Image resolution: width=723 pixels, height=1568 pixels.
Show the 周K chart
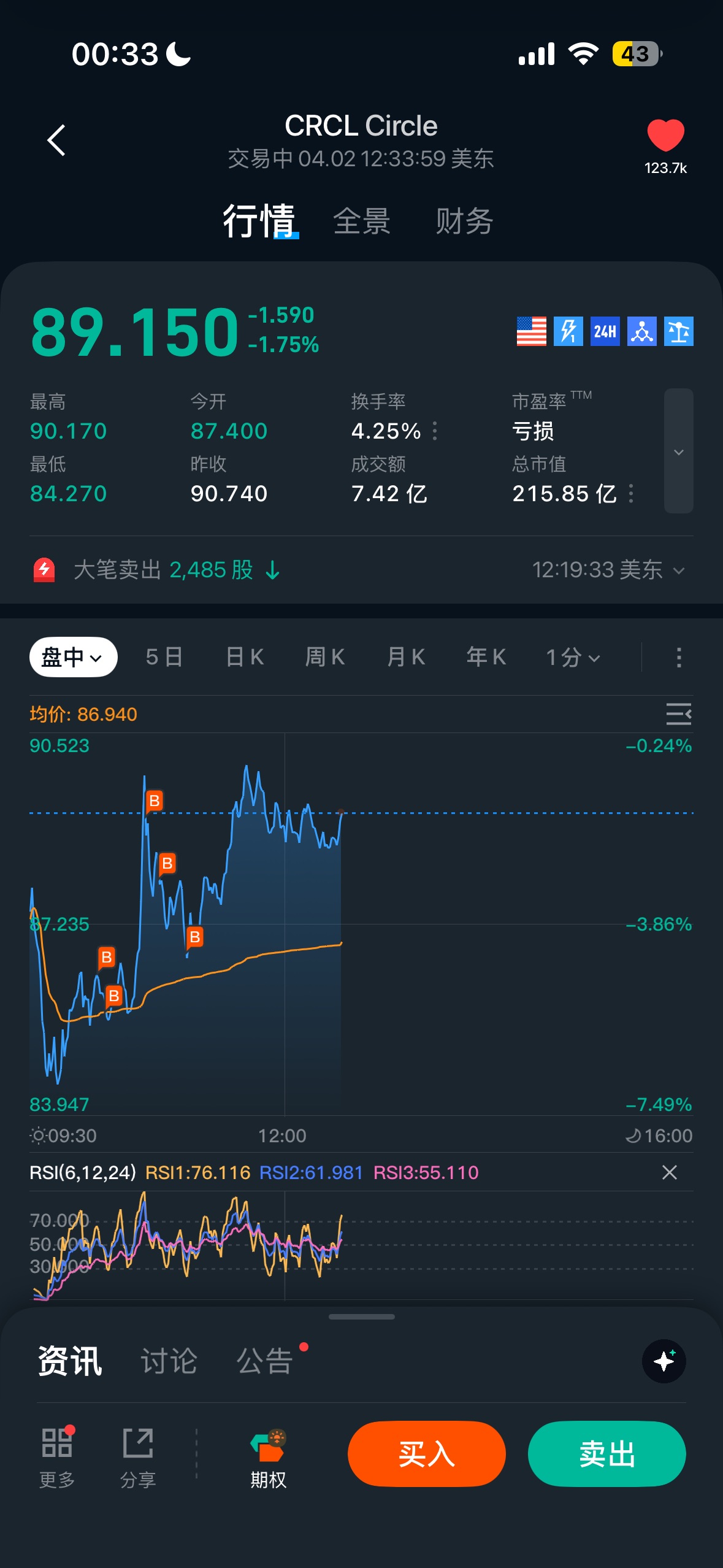[x=325, y=657]
